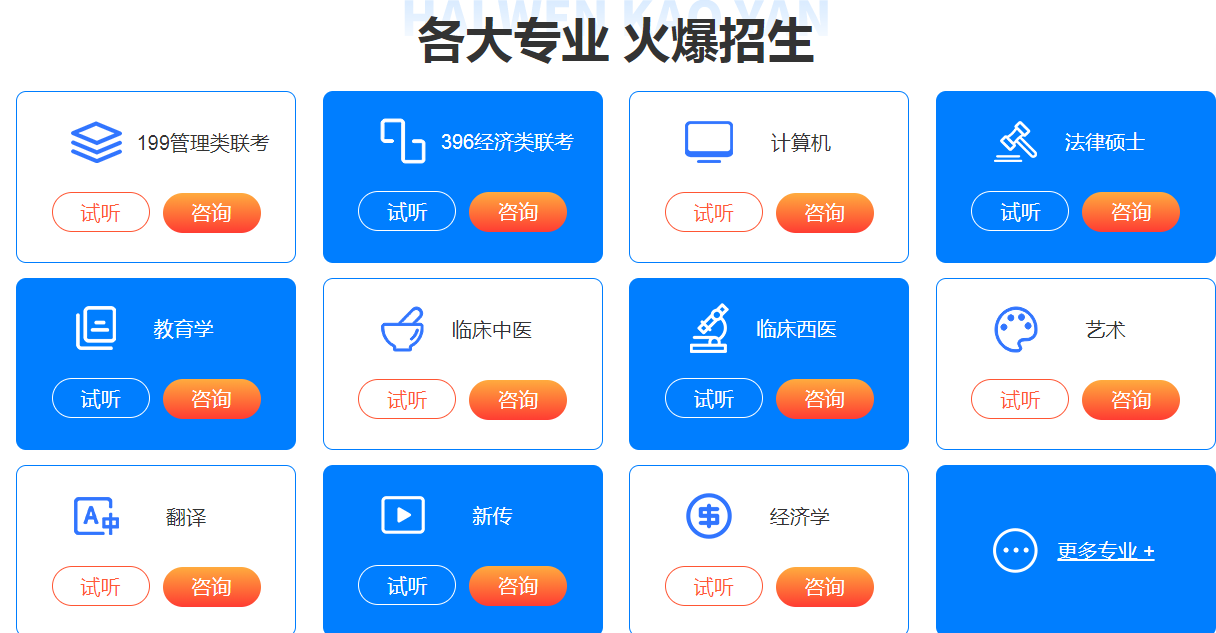Tap 咨询 on the 教育学 card
The width and height of the screenshot is (1216, 633).
pos(212,398)
